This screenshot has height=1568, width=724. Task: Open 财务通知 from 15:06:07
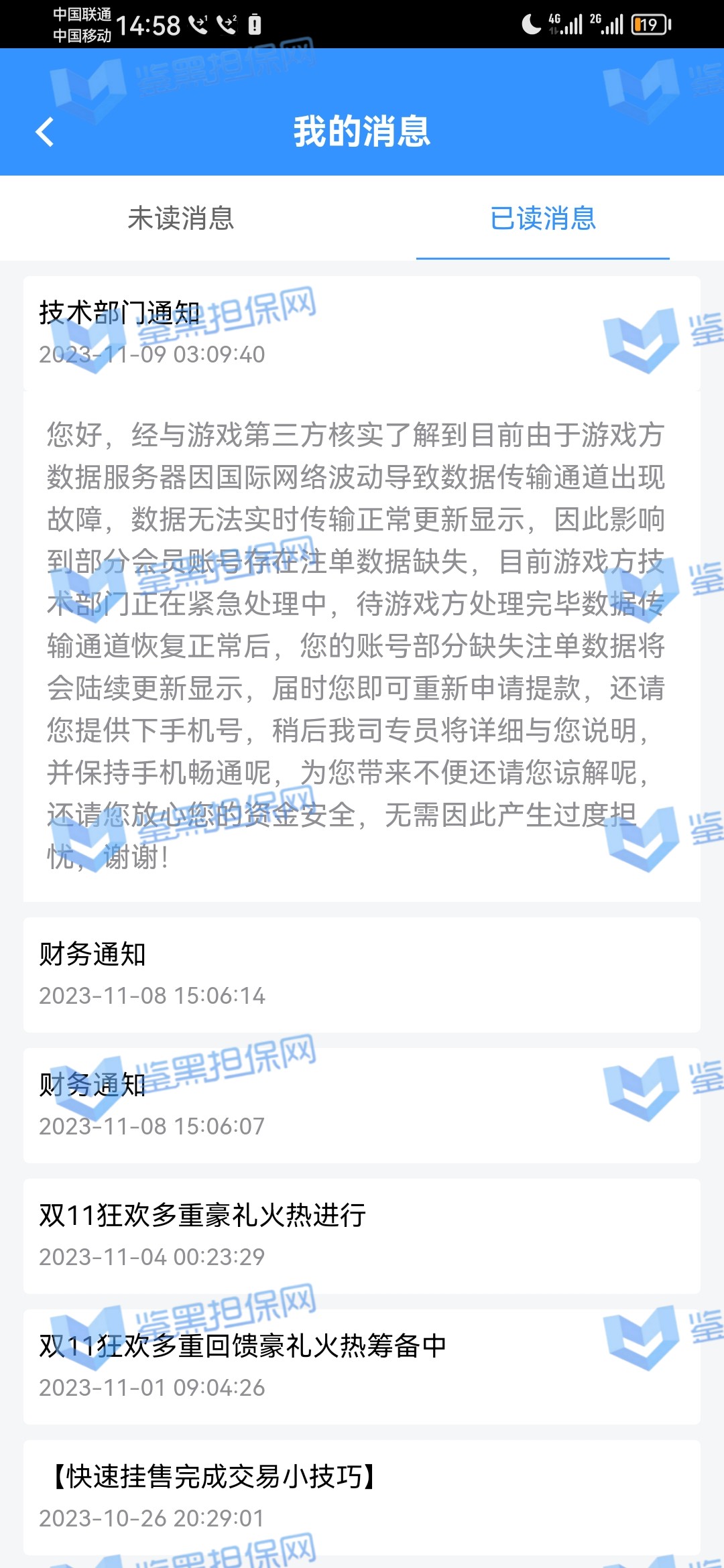(x=362, y=1105)
